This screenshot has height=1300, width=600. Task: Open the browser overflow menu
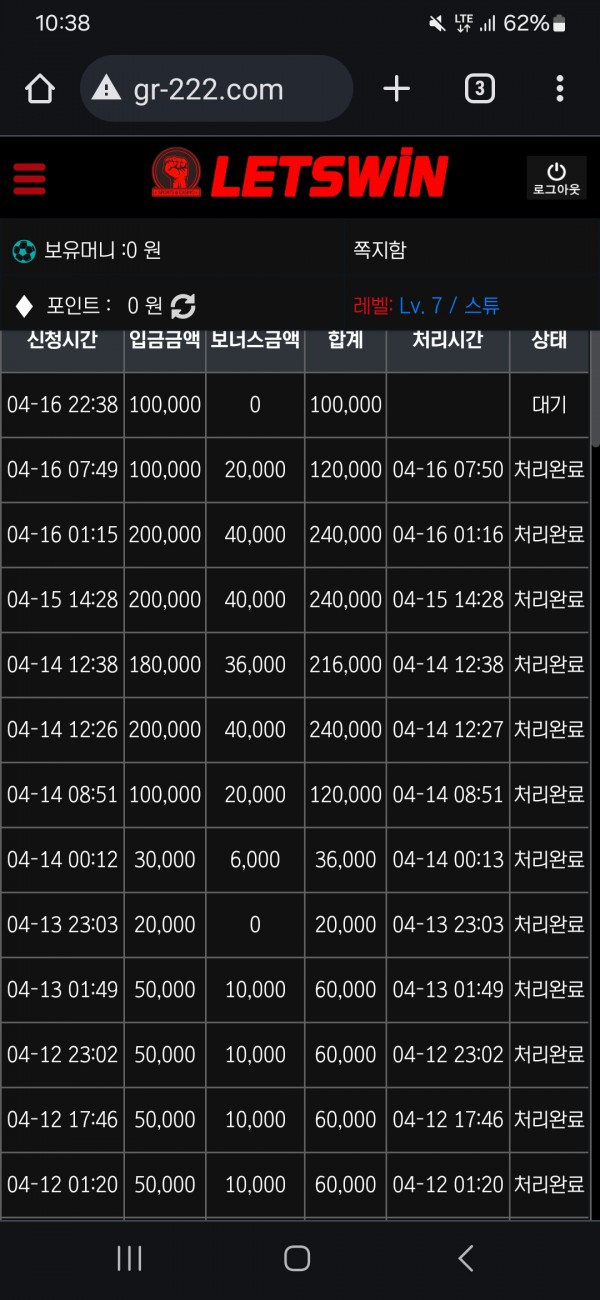559,90
